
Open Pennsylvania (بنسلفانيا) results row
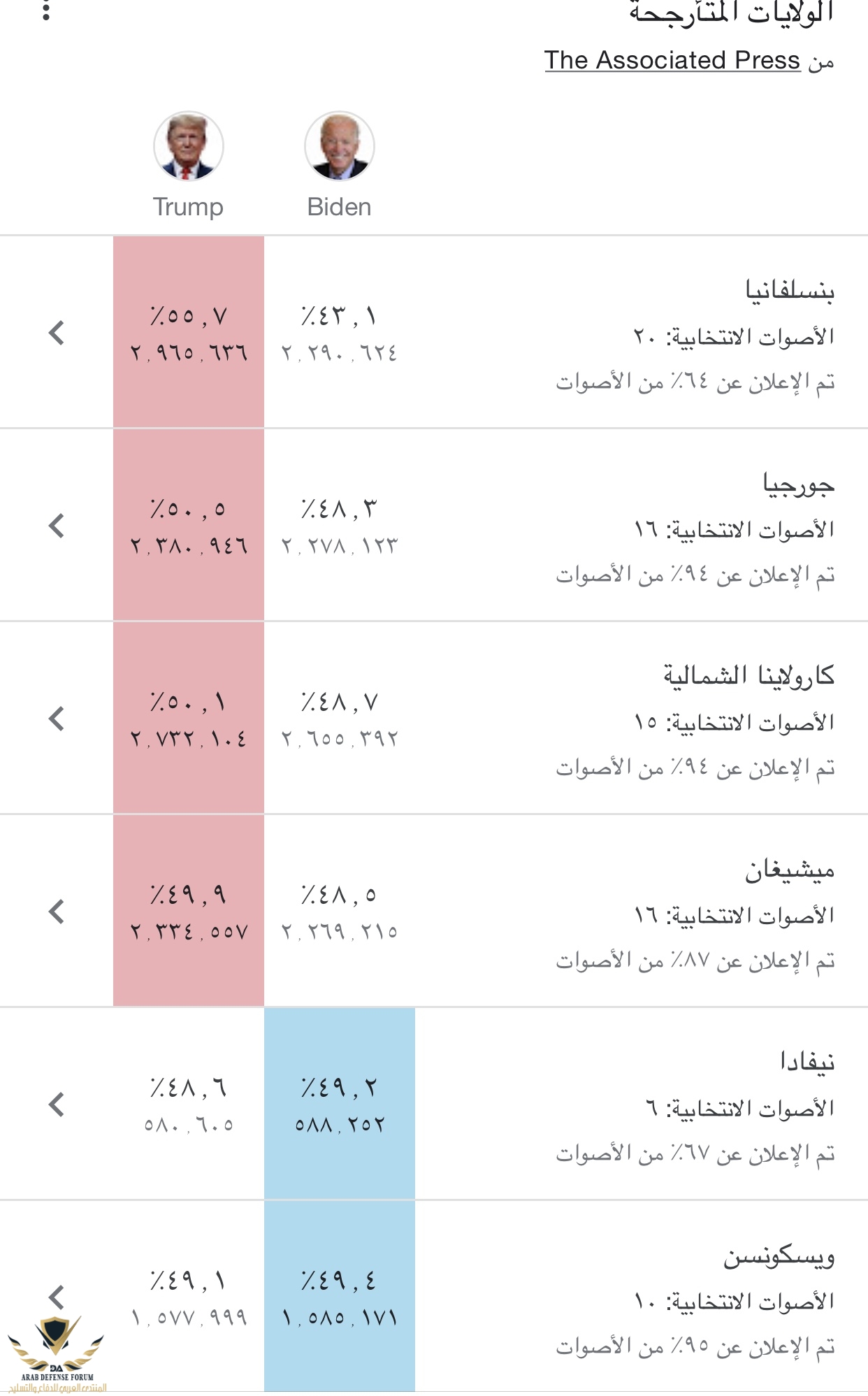click(x=57, y=333)
